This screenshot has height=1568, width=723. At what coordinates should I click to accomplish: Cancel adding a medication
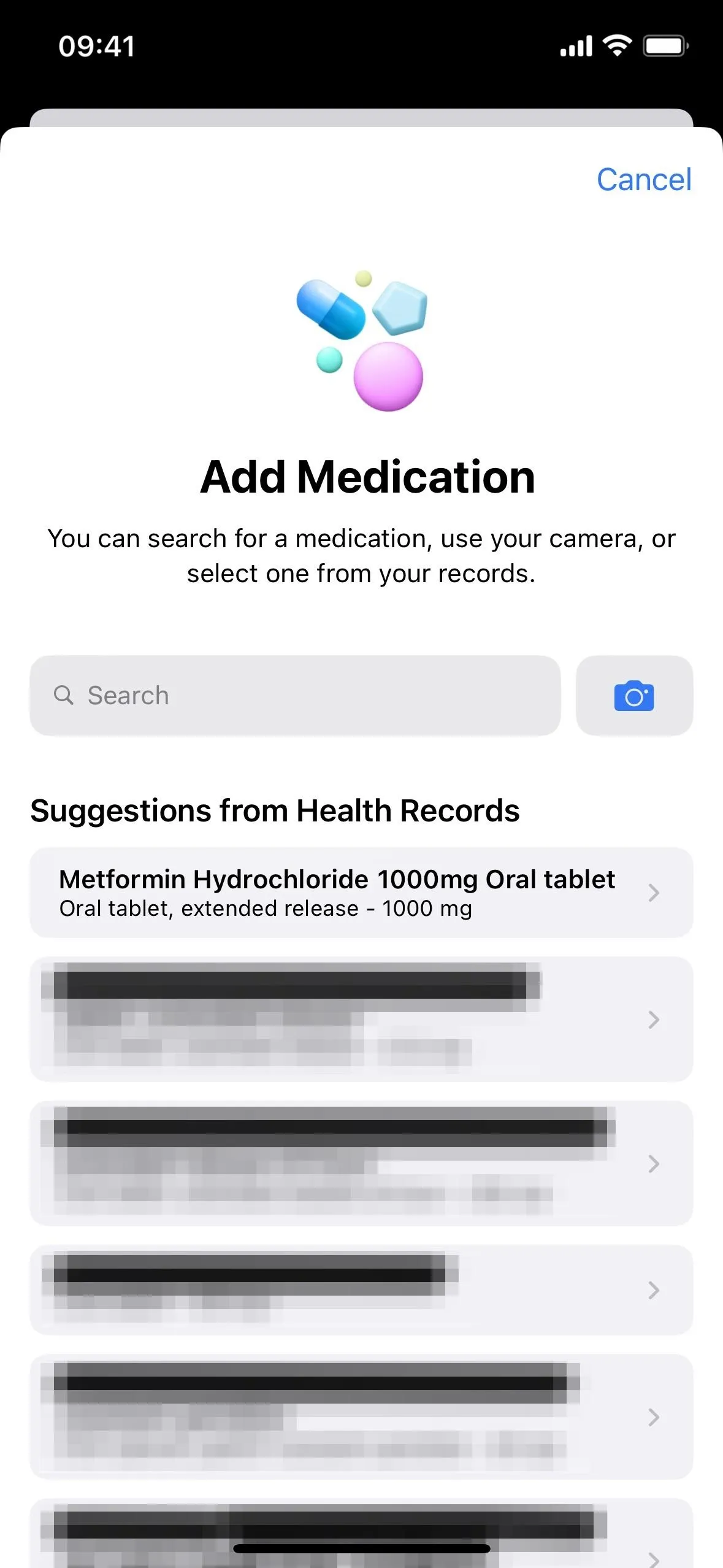point(644,180)
